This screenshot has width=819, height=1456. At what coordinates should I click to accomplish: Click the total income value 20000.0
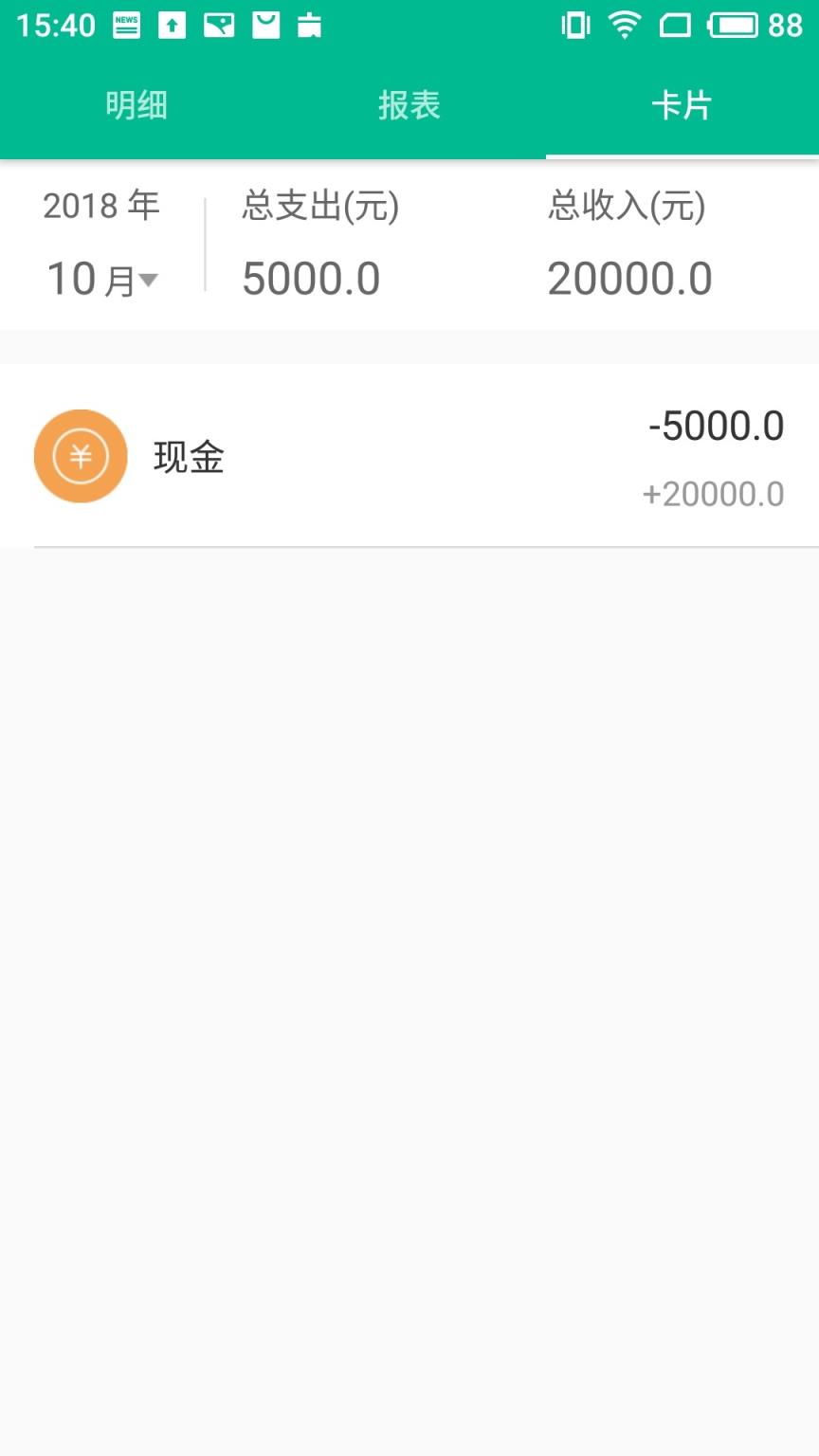pos(630,278)
